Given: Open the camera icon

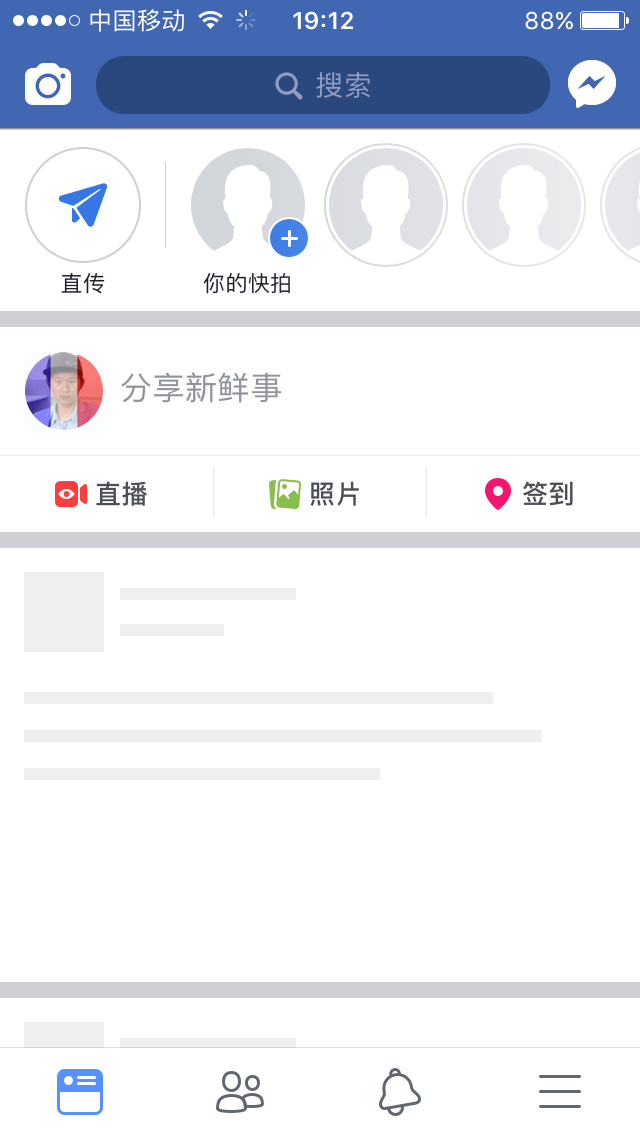Looking at the screenshot, I should [48, 85].
